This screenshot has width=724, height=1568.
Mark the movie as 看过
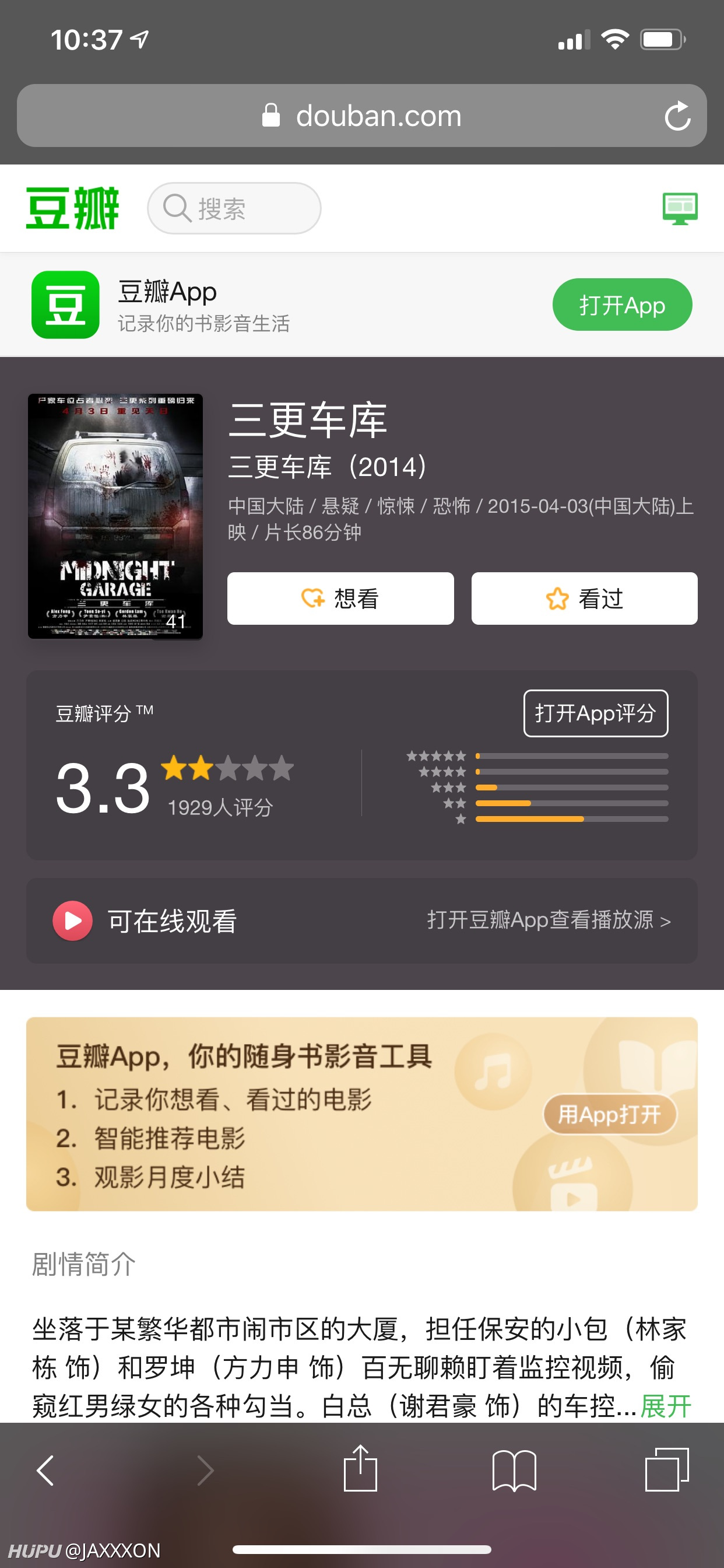[584, 598]
